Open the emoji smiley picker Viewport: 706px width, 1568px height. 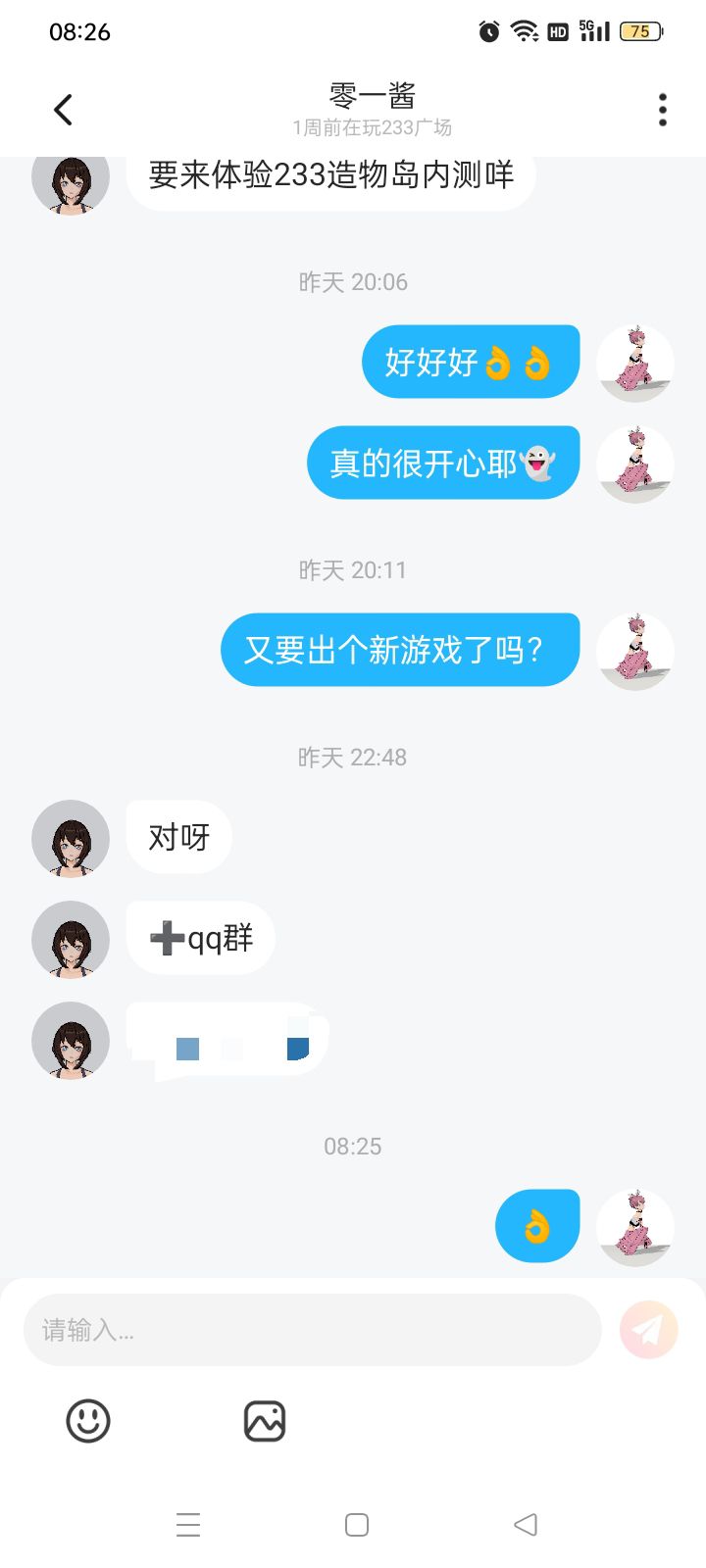pyautogui.click(x=88, y=1420)
